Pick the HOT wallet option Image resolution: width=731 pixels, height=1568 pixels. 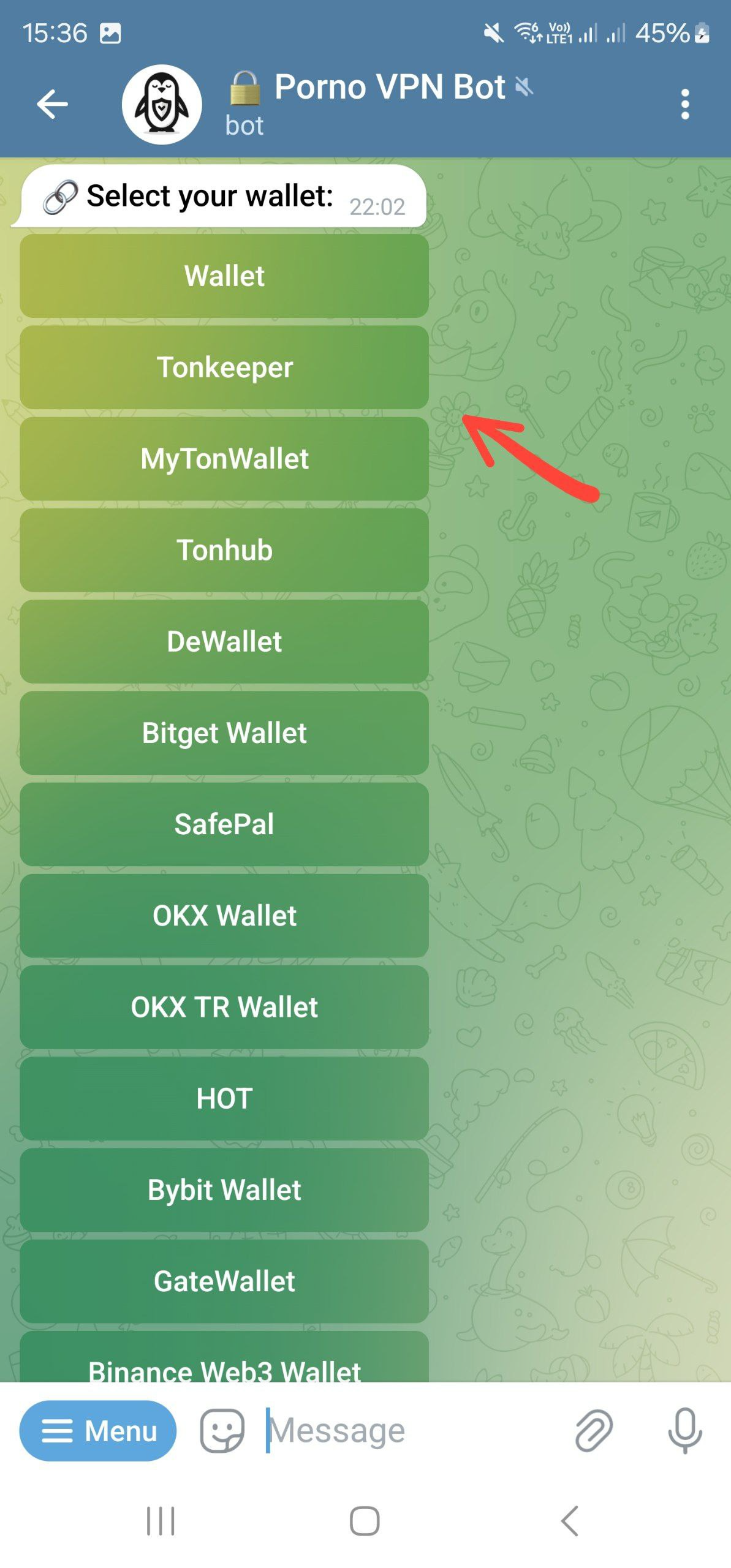pyautogui.click(x=224, y=1098)
